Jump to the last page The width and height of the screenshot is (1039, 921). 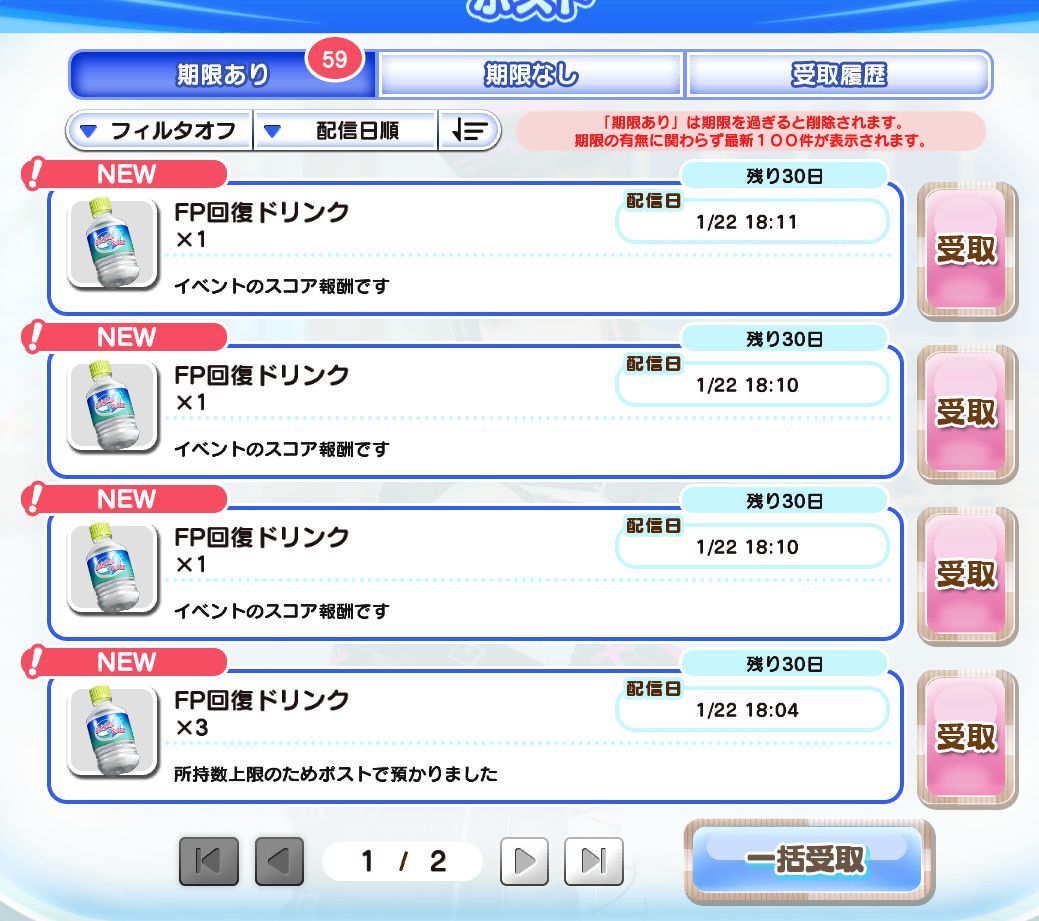click(x=593, y=862)
